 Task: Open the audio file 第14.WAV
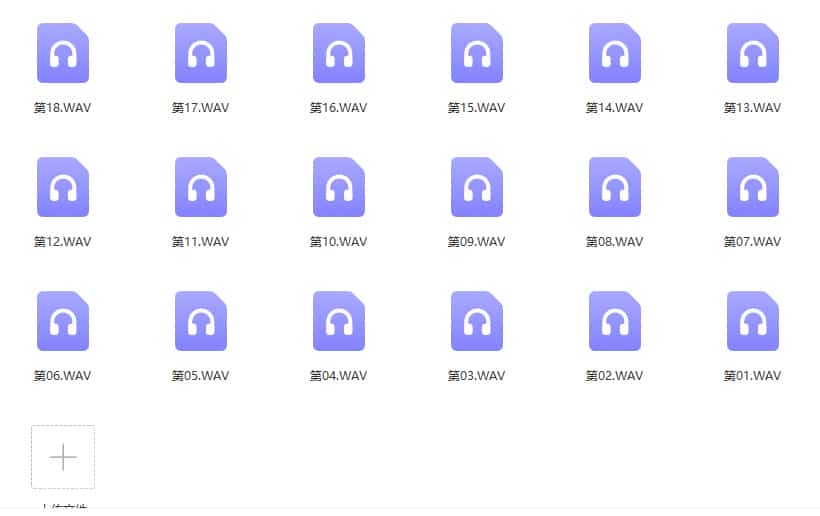pos(615,53)
